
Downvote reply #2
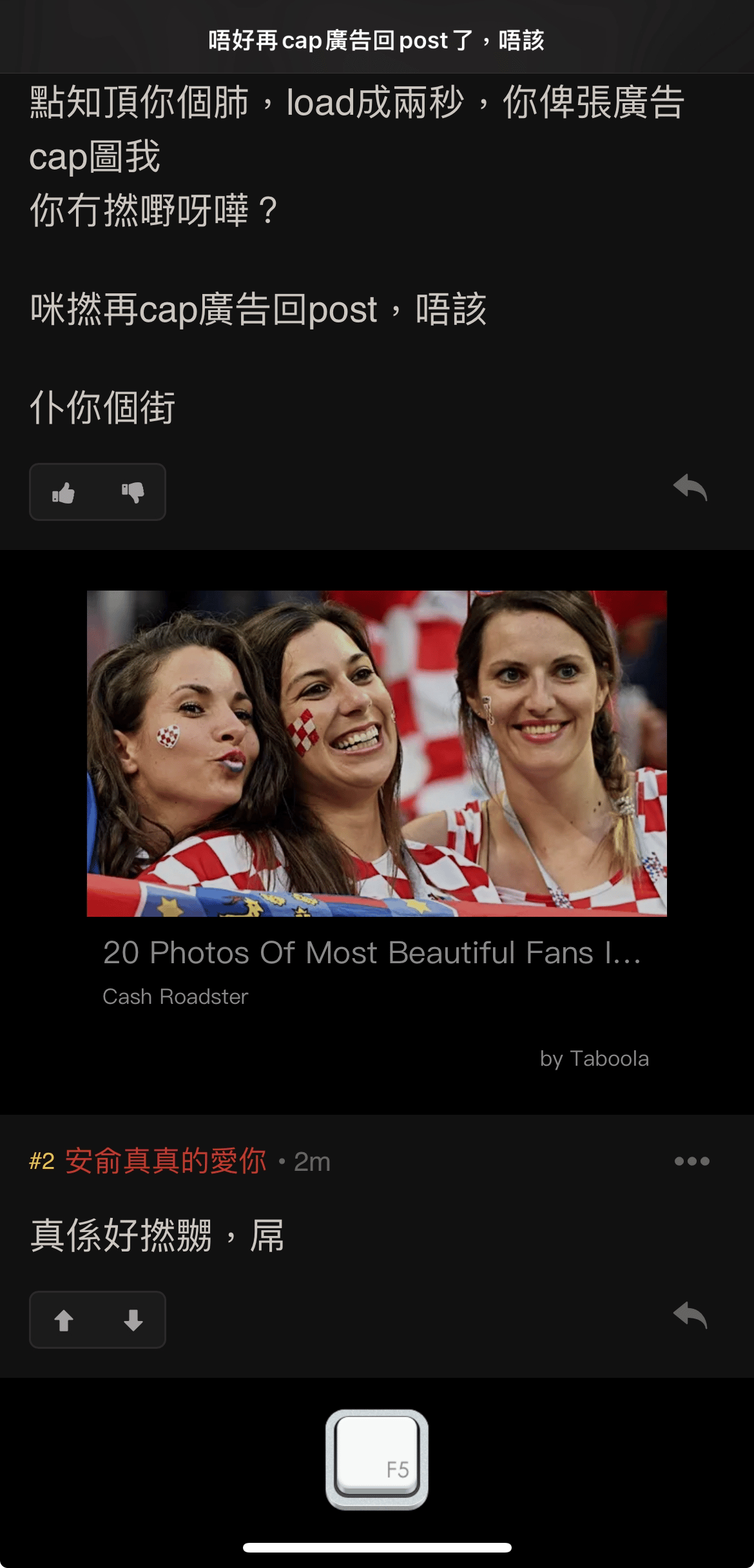[x=133, y=1320]
